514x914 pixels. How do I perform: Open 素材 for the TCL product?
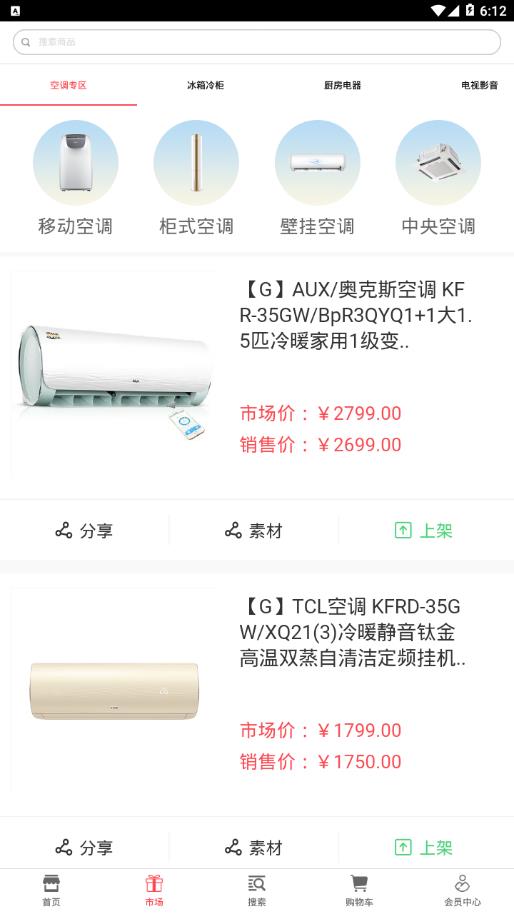coord(254,847)
